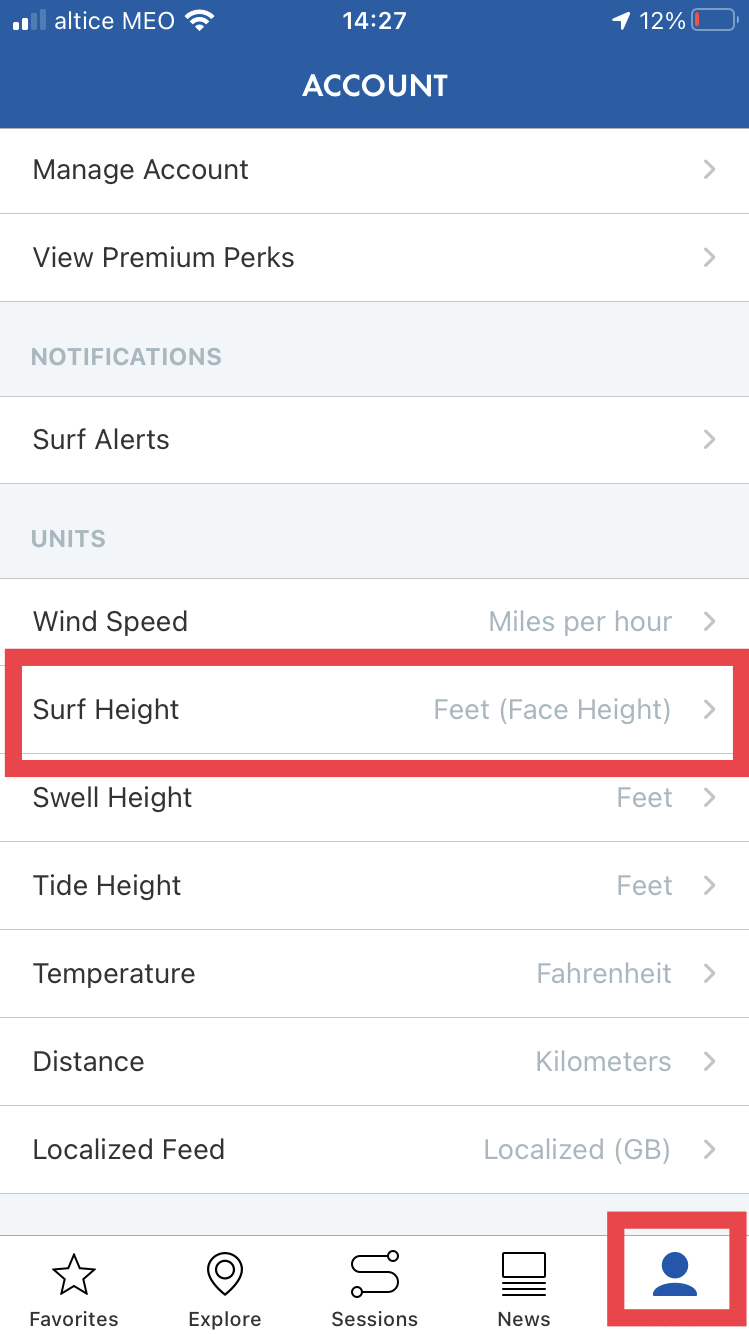Select the Tide Height row

click(374, 886)
